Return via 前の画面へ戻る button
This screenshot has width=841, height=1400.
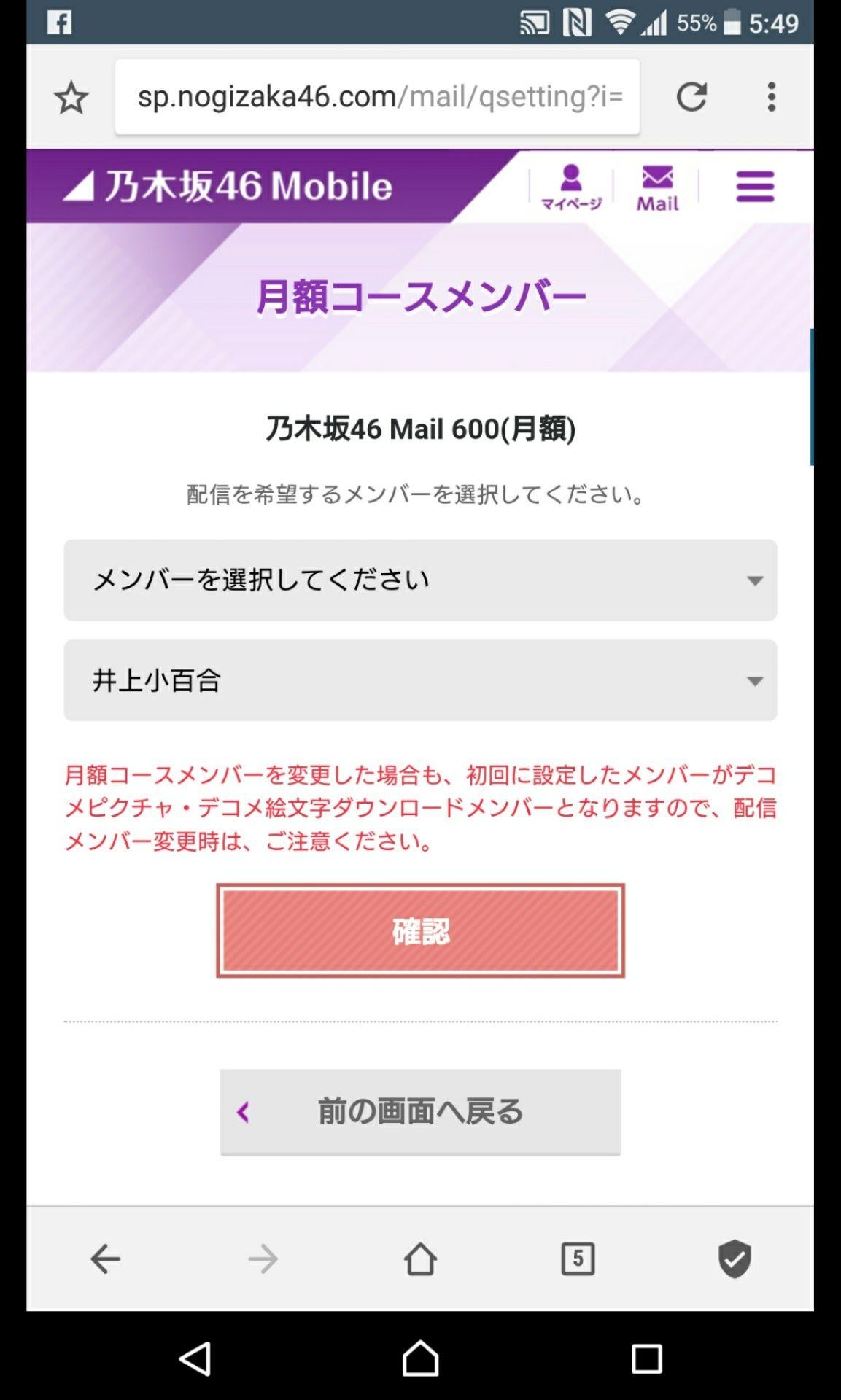click(420, 1111)
